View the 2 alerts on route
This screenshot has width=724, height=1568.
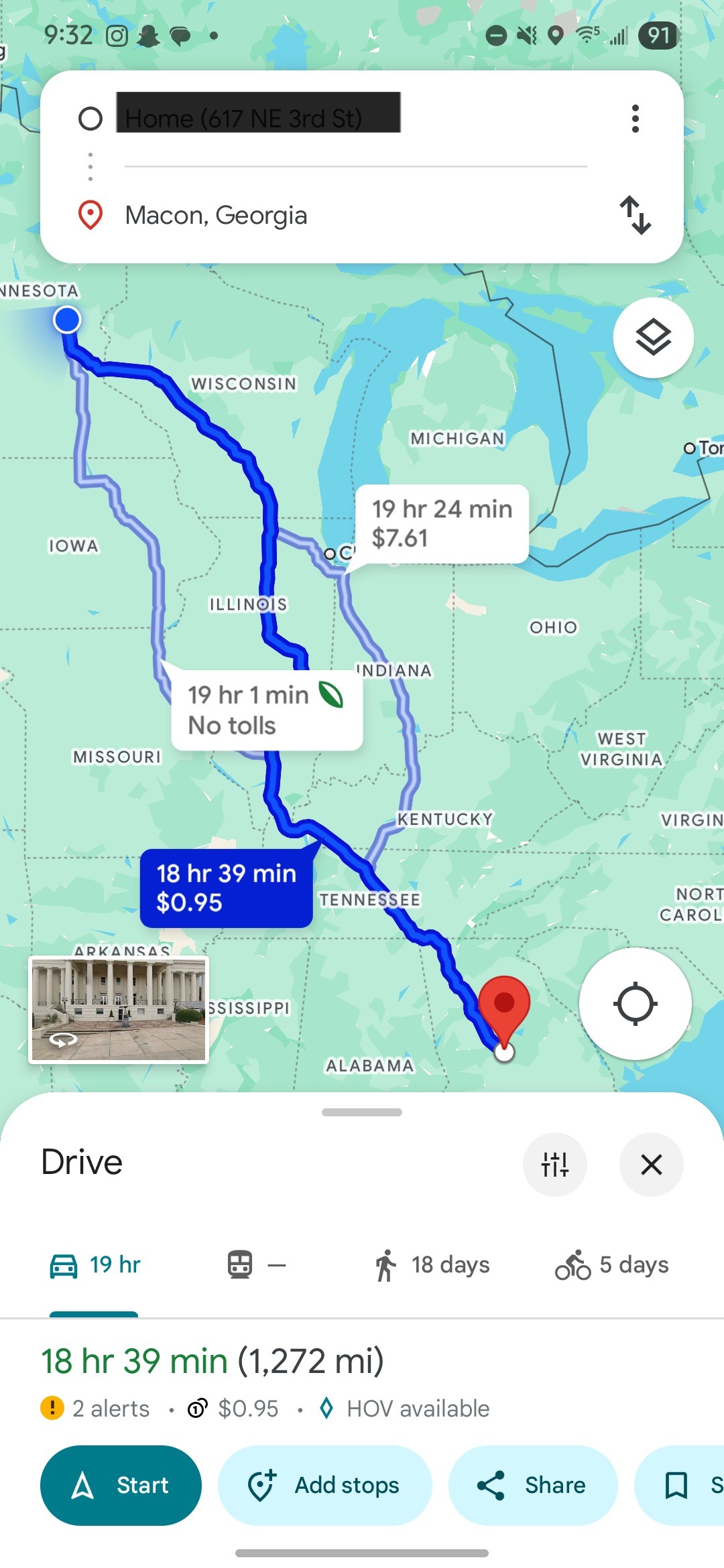pyautogui.click(x=96, y=1409)
